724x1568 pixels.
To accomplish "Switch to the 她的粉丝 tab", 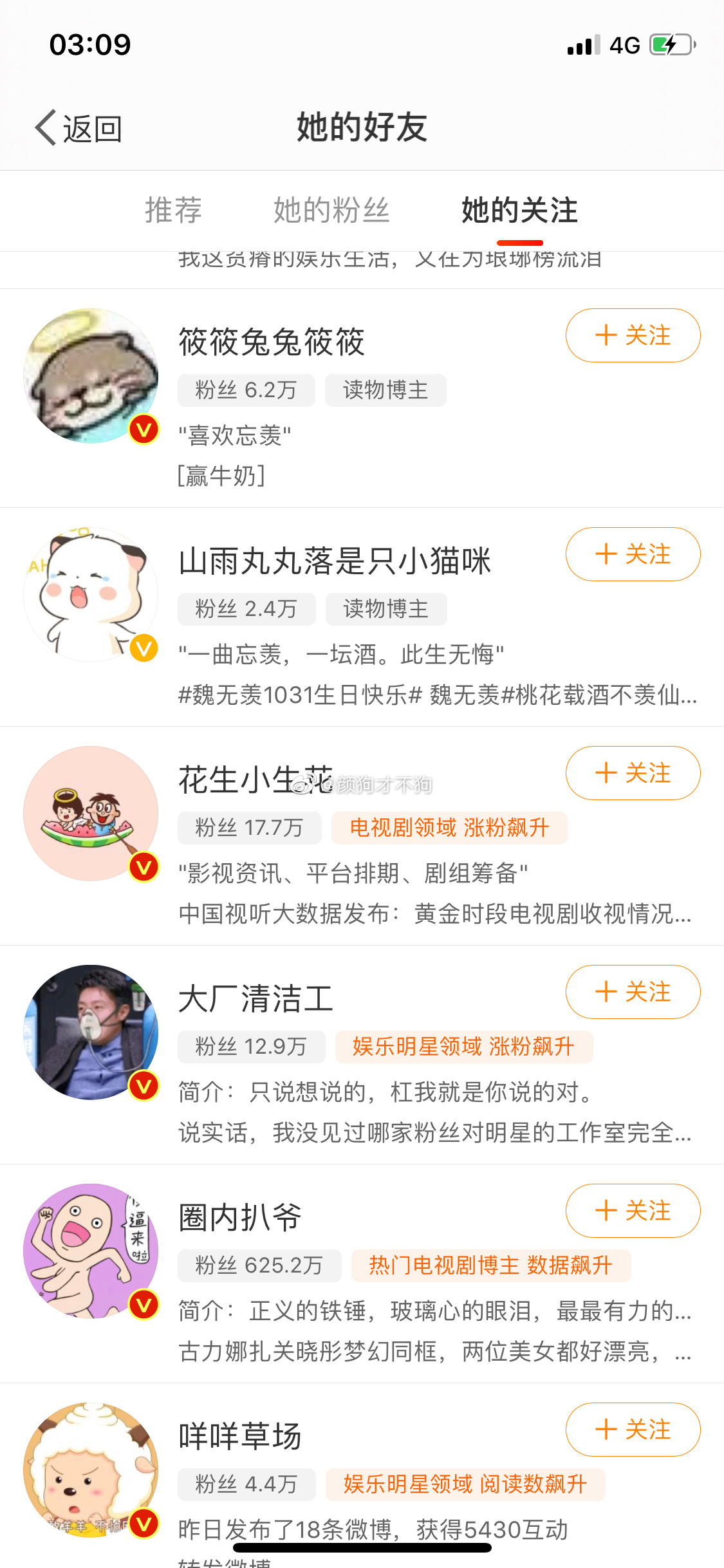I will [x=331, y=210].
